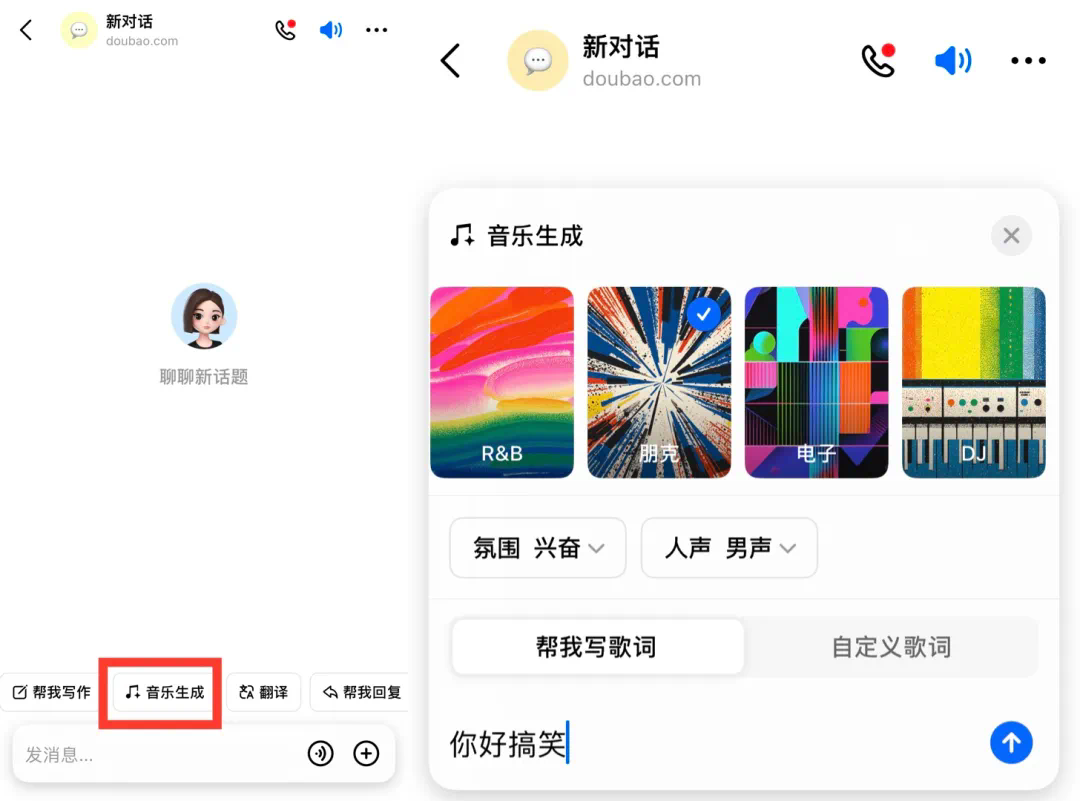Choose the 电子 music style
The height and width of the screenshot is (801, 1080).
pos(816,382)
